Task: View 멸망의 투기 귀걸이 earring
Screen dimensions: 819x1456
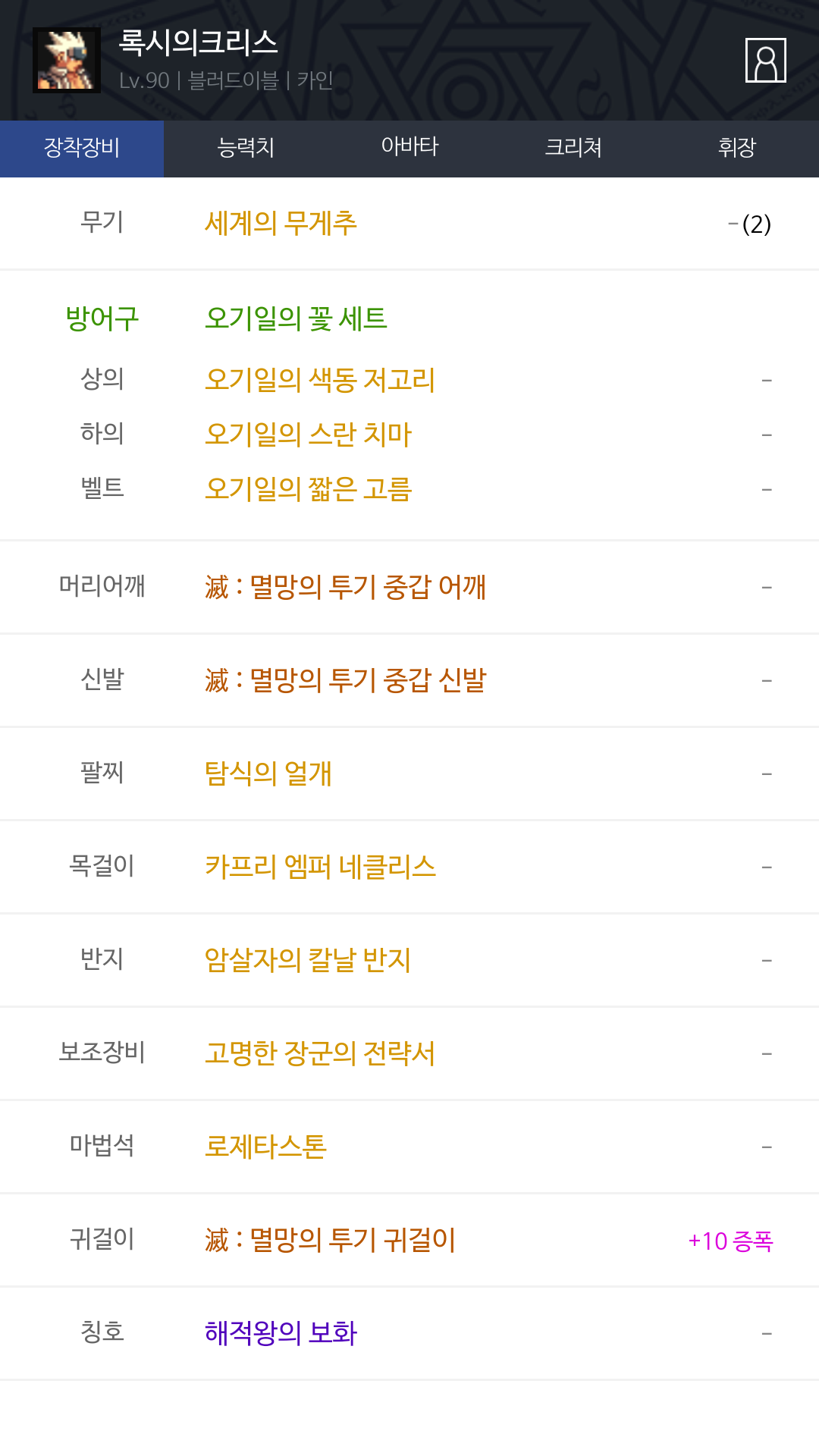Action: click(x=330, y=1240)
